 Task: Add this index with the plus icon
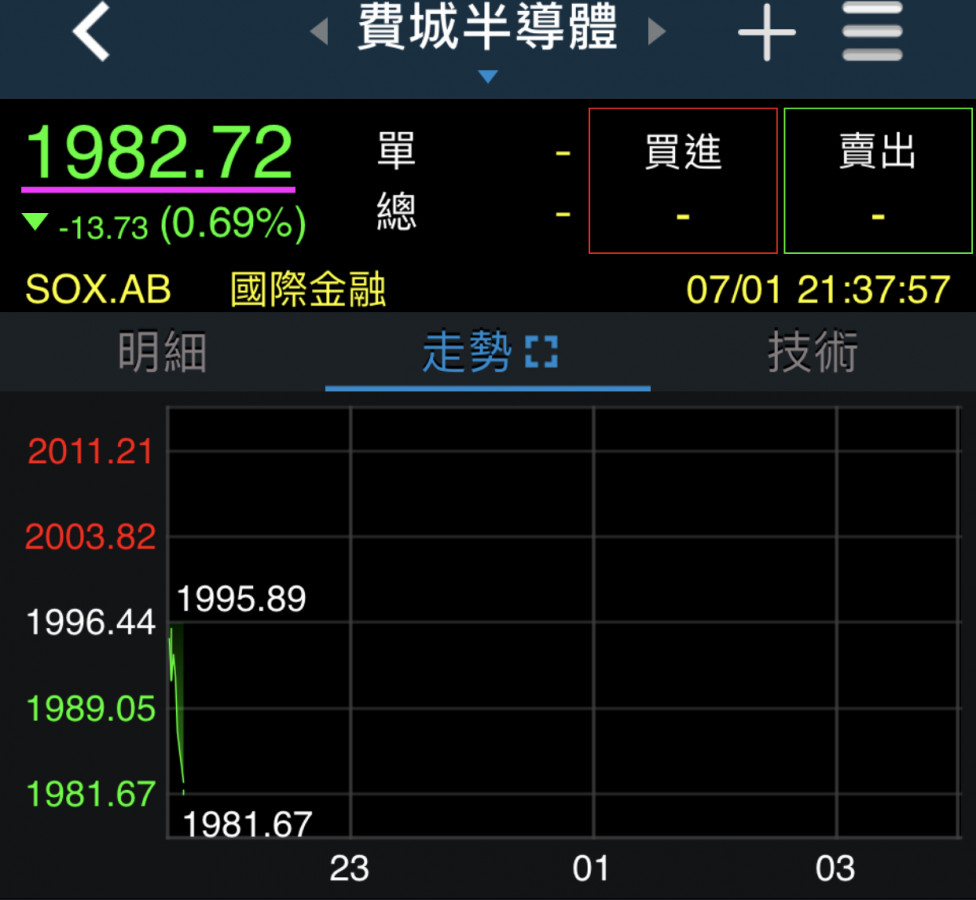(766, 32)
